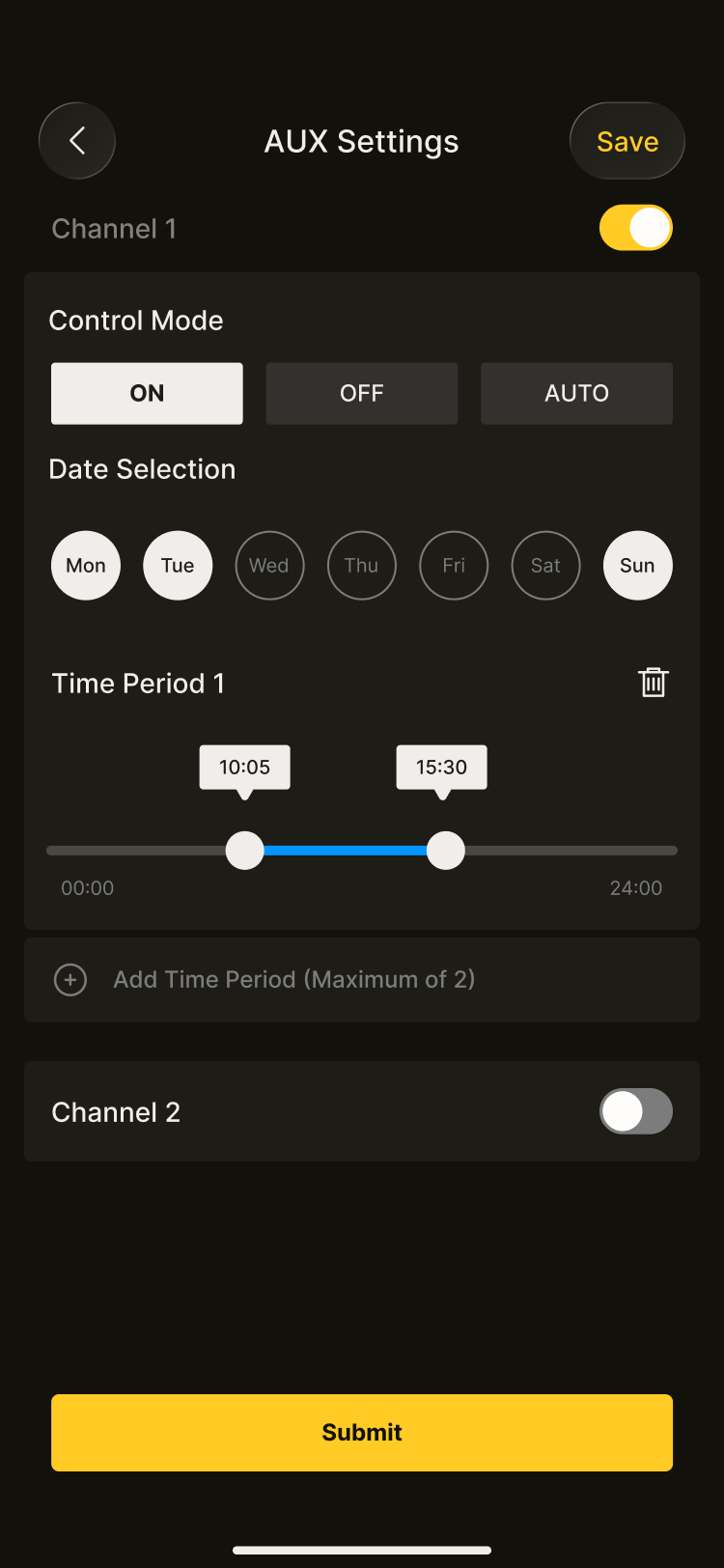The height and width of the screenshot is (1568, 724).
Task: Go back from AUX Settings
Action: [x=77, y=141]
